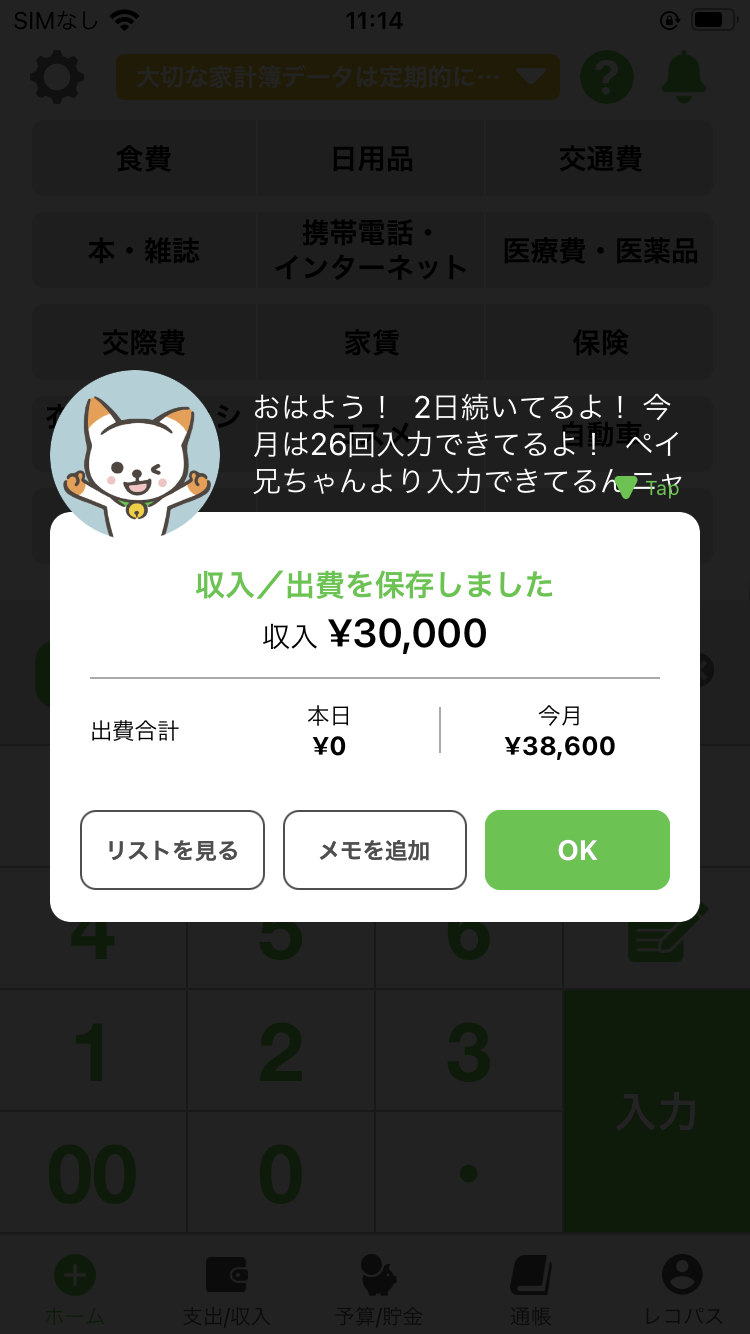Viewport: 750px width, 1334px height.
Task: Add a memo with メモを追加
Action: click(x=374, y=850)
